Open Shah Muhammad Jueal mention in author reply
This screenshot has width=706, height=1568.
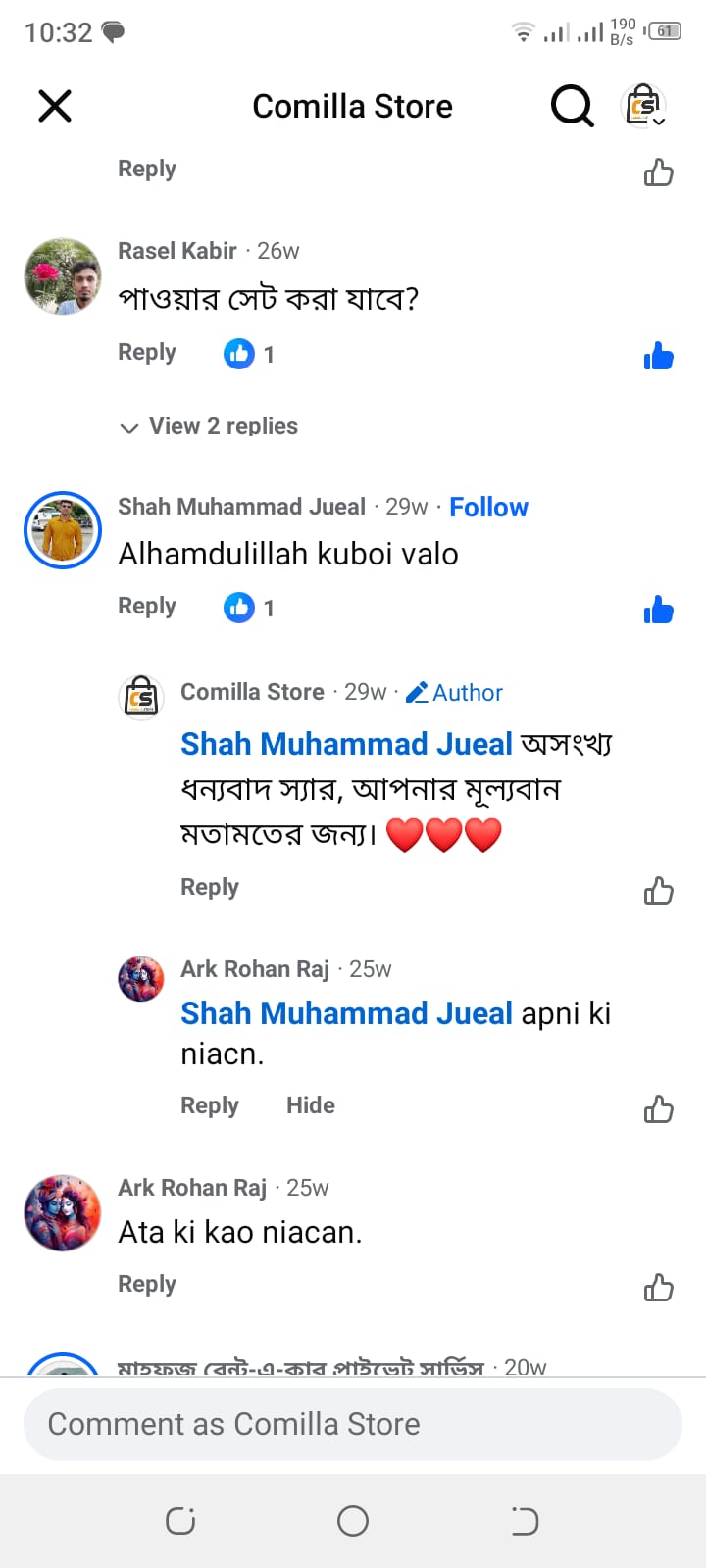346,744
